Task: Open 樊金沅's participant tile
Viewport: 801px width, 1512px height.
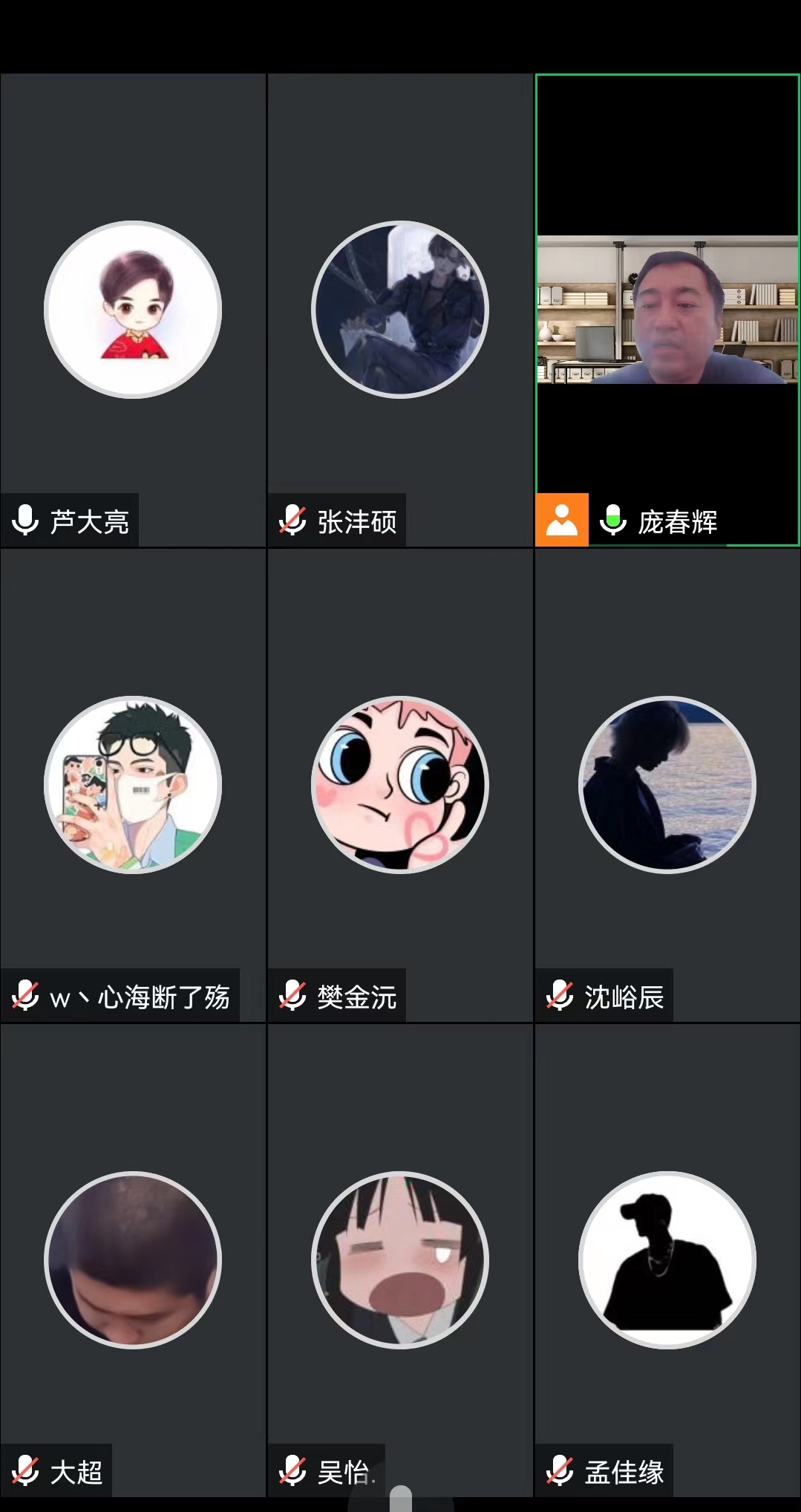Action: (400, 785)
